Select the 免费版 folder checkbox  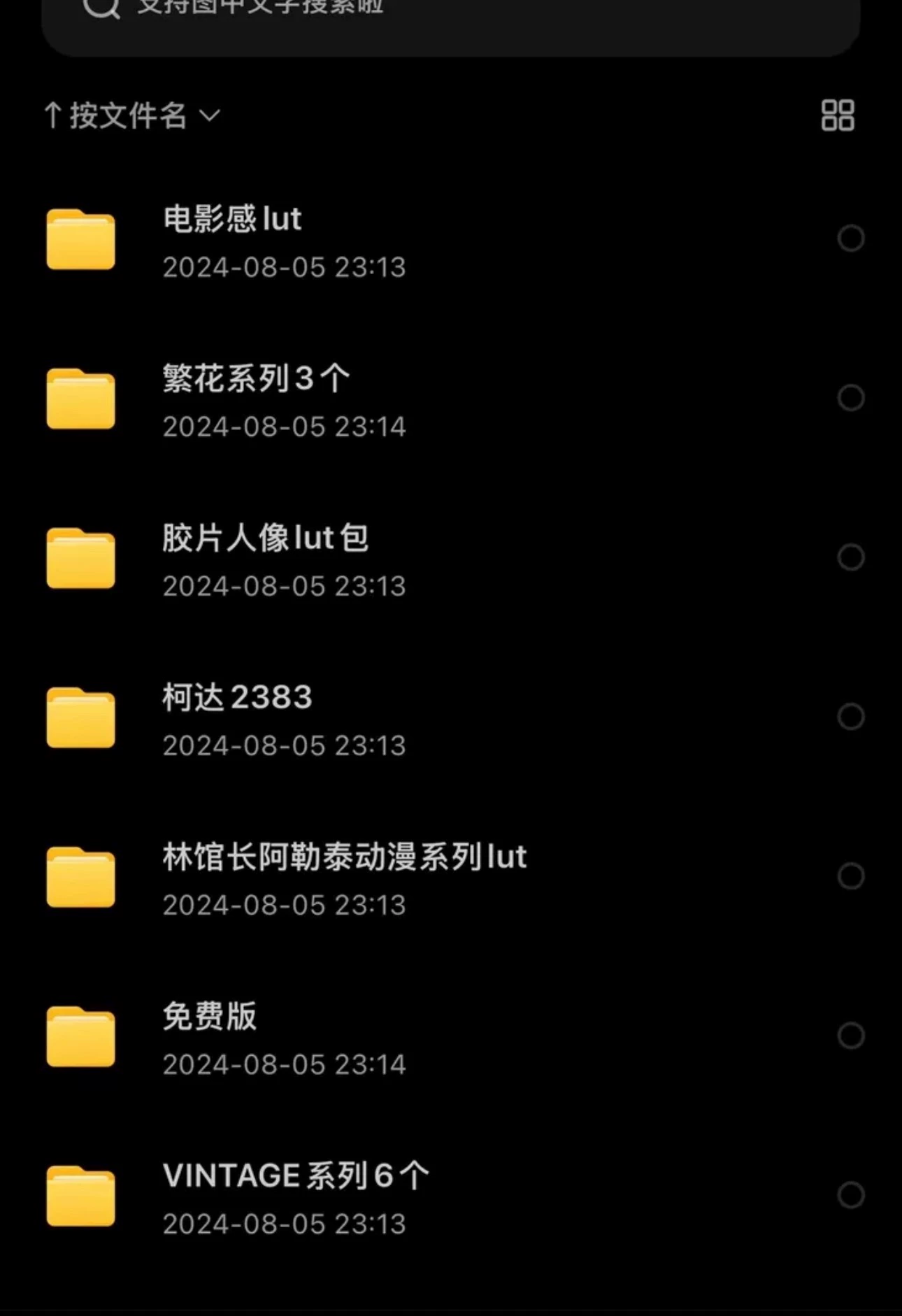[850, 1036]
